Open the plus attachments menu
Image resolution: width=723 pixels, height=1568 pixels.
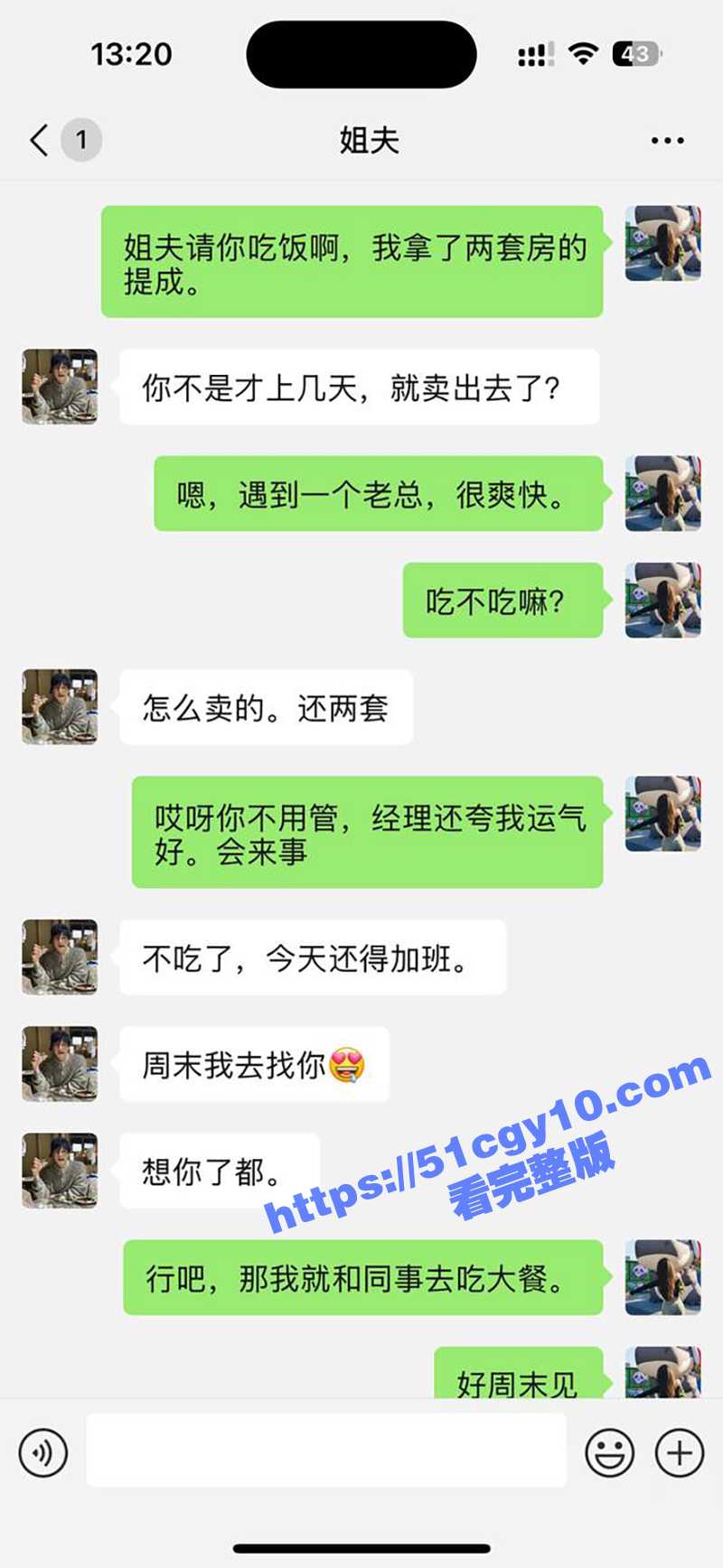point(679,1453)
